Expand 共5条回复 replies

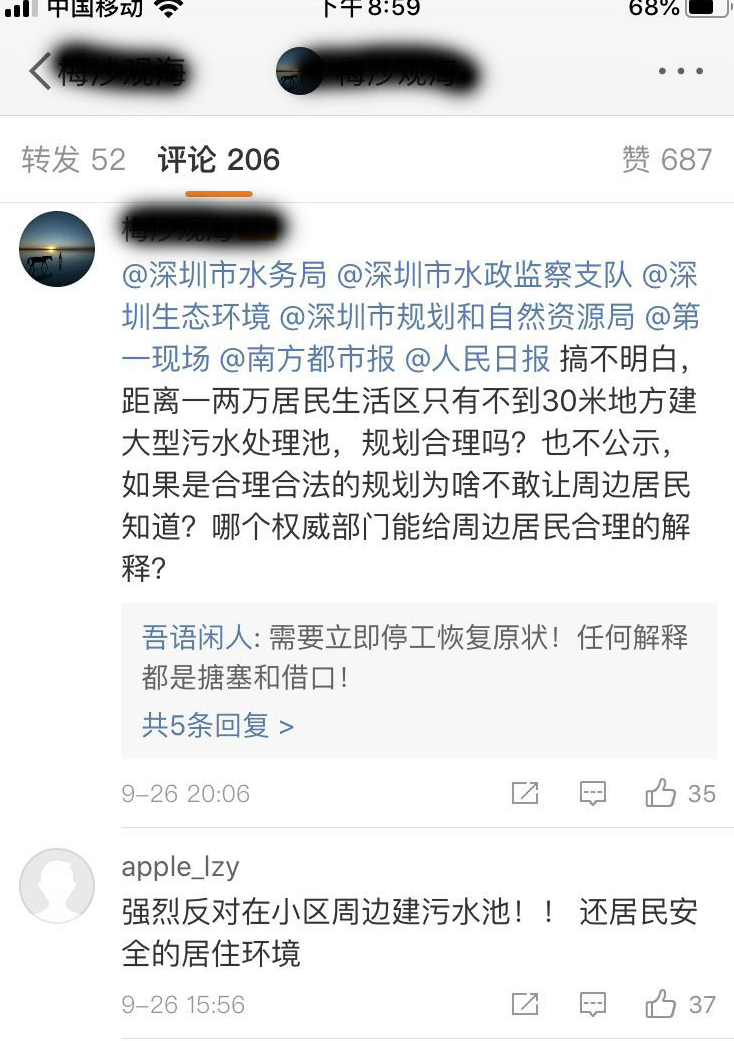(x=217, y=725)
